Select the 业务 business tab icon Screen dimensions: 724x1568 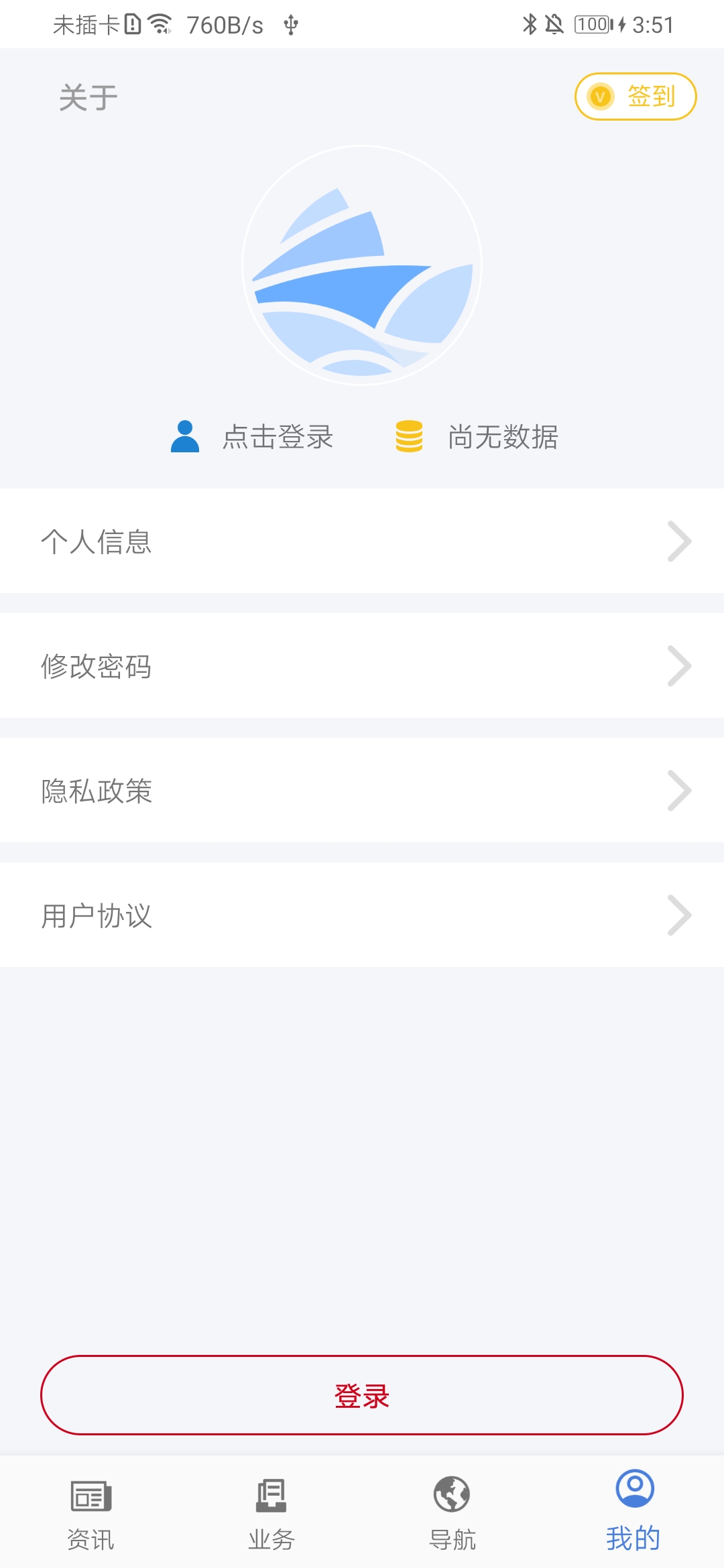271,1494
